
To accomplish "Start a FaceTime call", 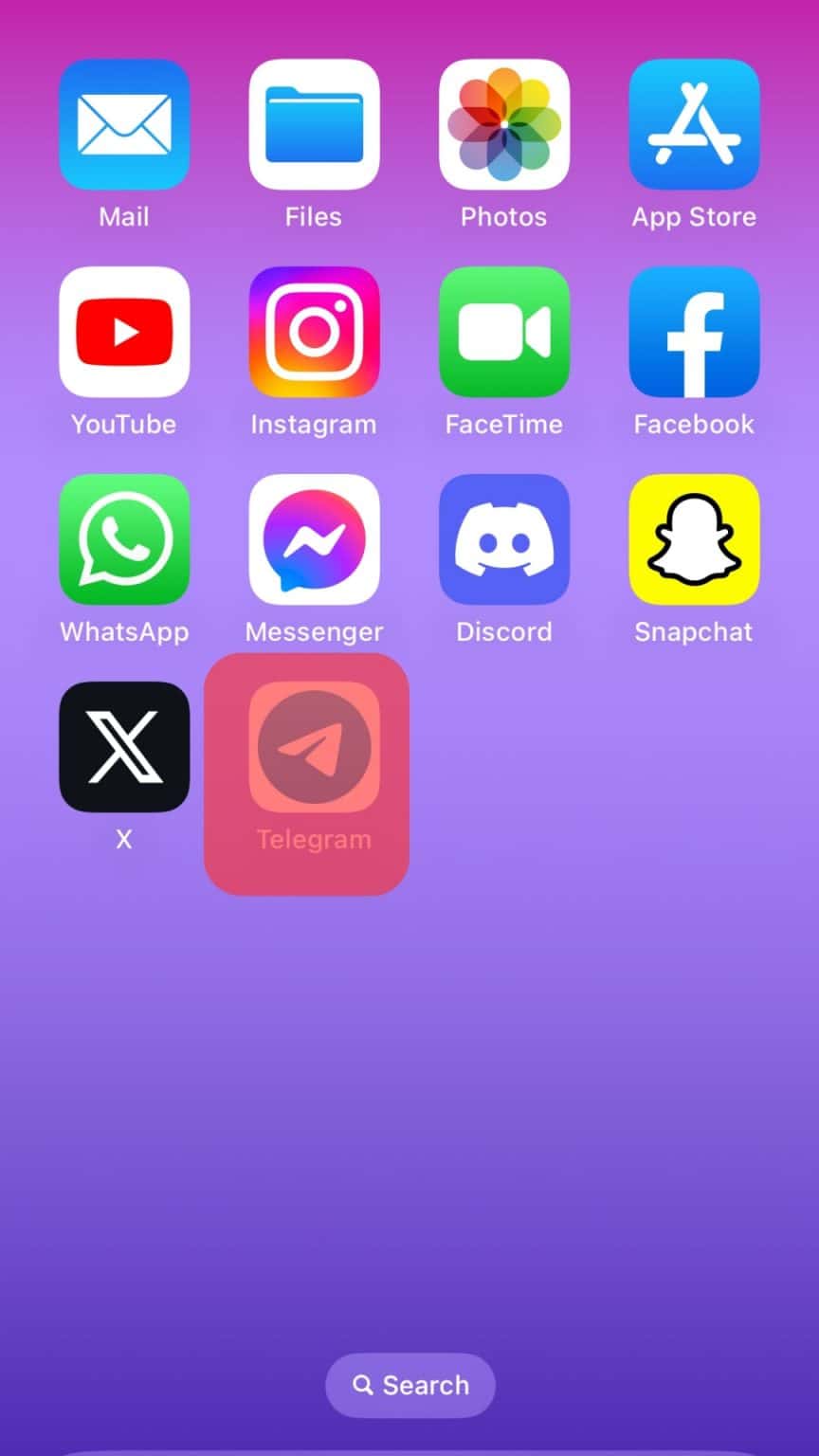I will click(504, 332).
